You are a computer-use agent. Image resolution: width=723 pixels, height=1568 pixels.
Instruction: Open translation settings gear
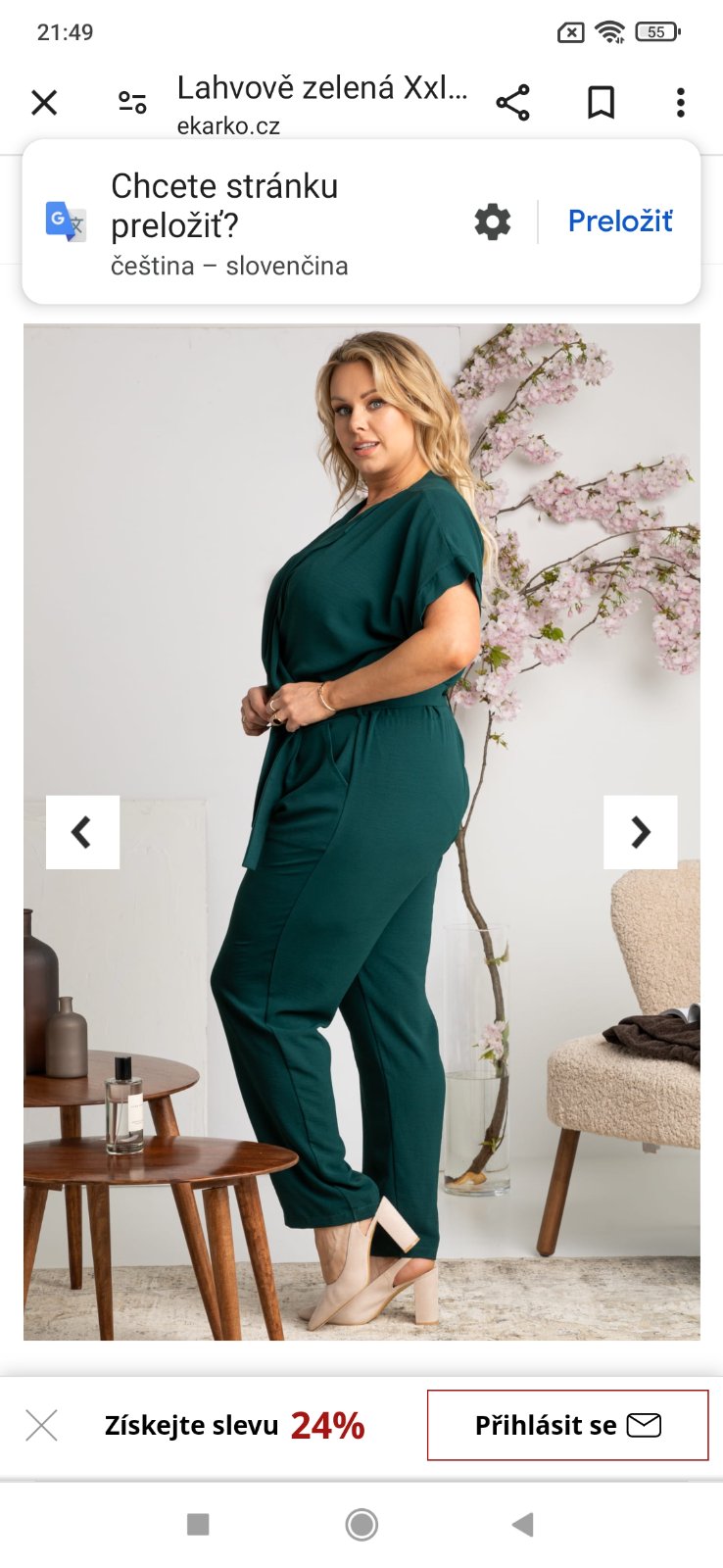point(492,222)
